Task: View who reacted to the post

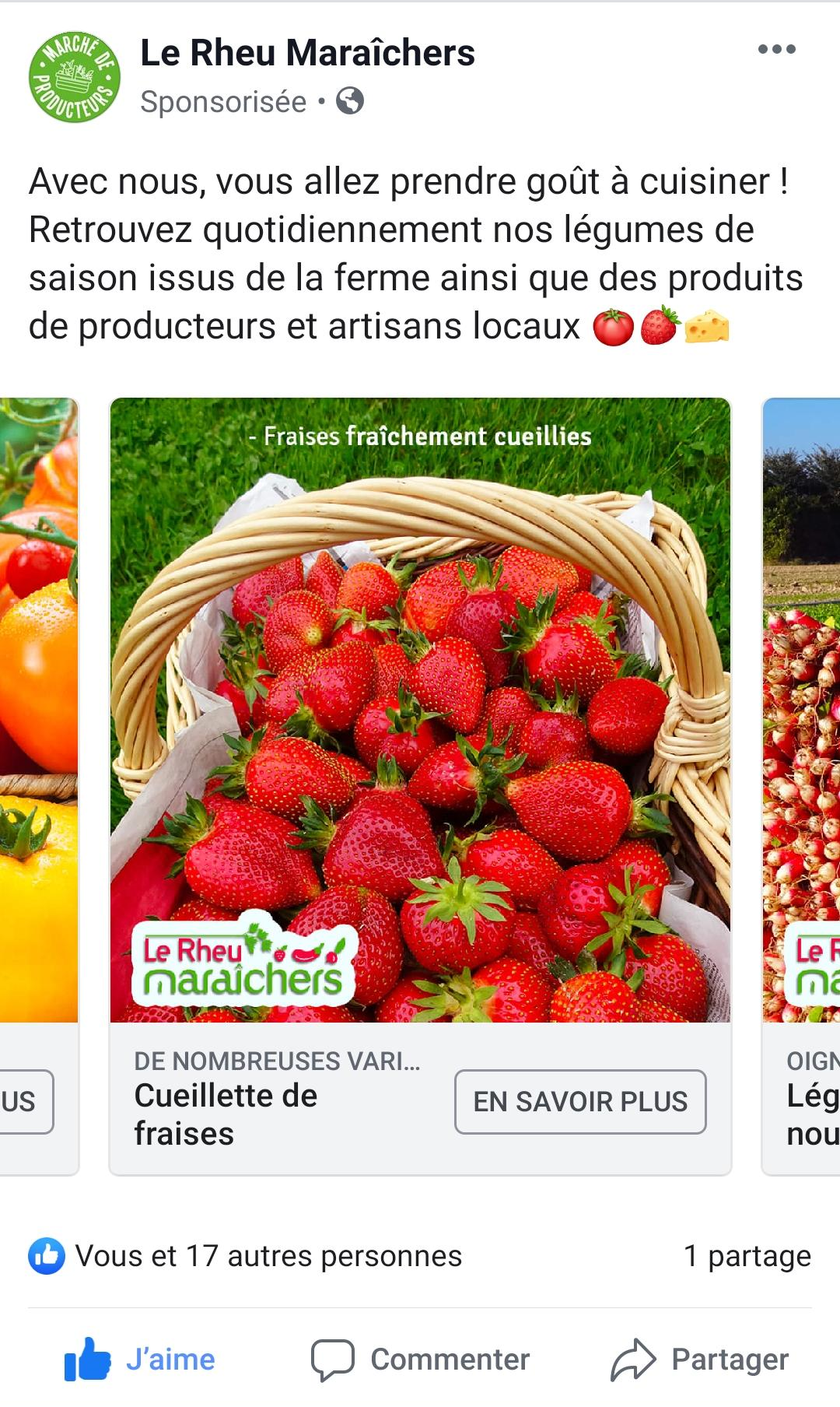Action: tap(246, 1256)
